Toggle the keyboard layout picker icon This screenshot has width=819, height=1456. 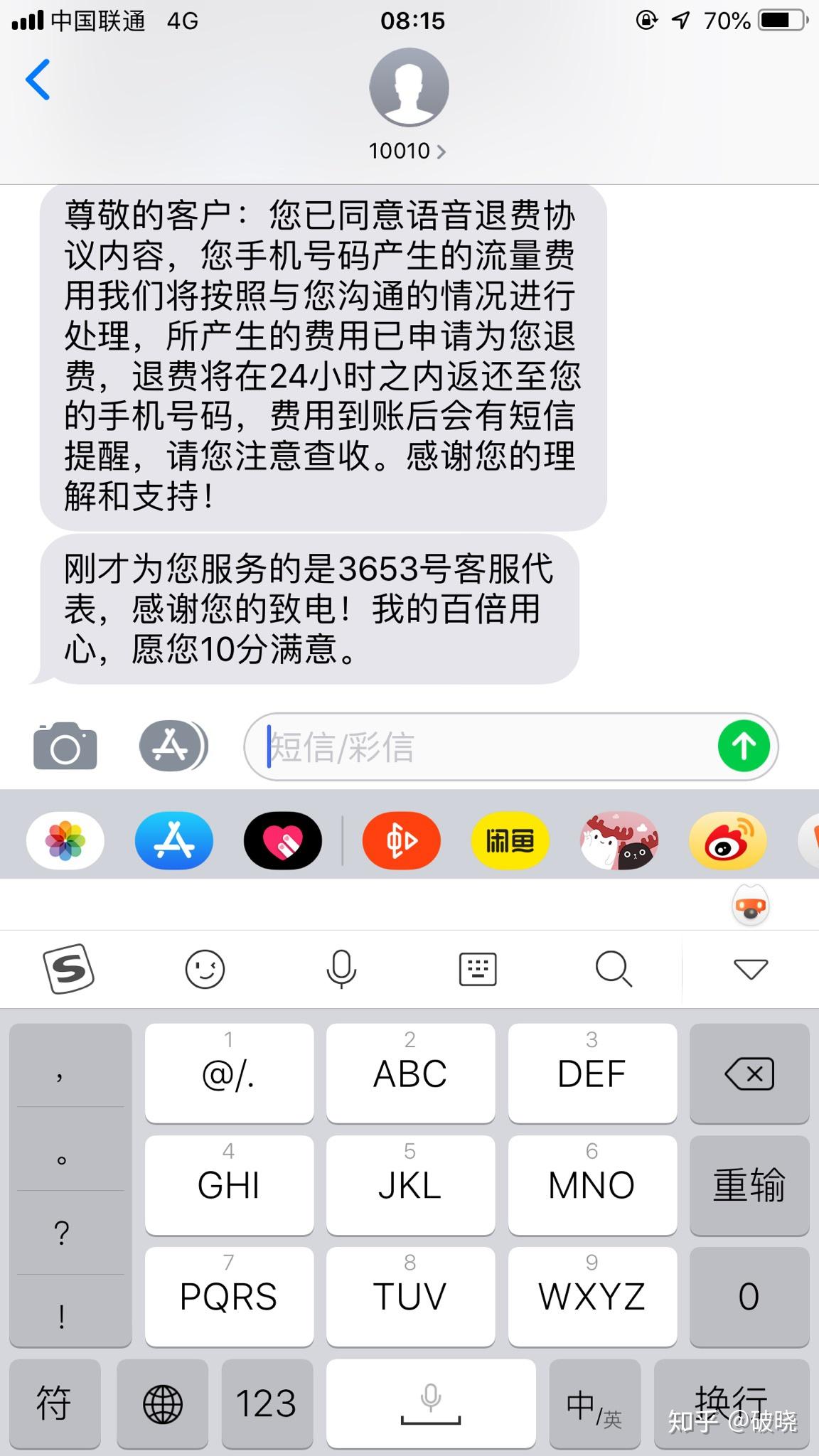coord(477,968)
